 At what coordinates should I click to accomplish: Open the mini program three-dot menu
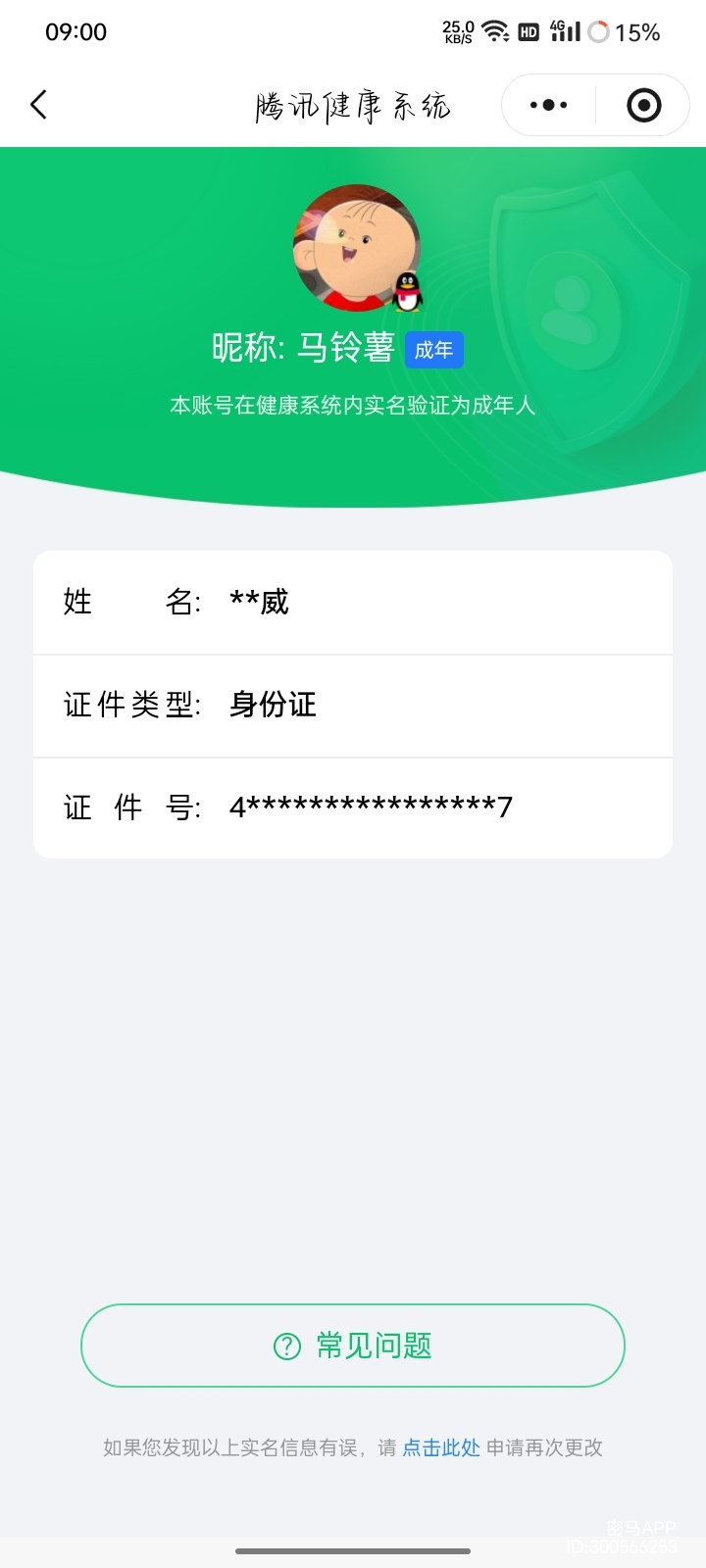pos(548,105)
